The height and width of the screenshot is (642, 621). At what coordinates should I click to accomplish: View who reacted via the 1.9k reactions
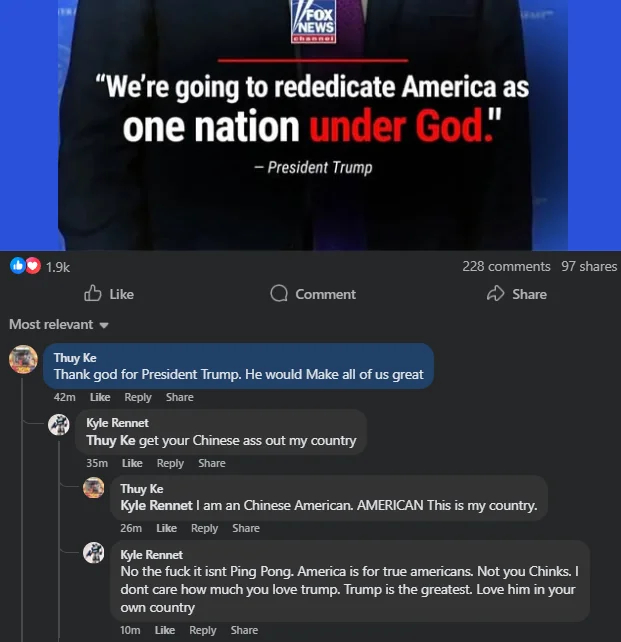click(x=40, y=266)
